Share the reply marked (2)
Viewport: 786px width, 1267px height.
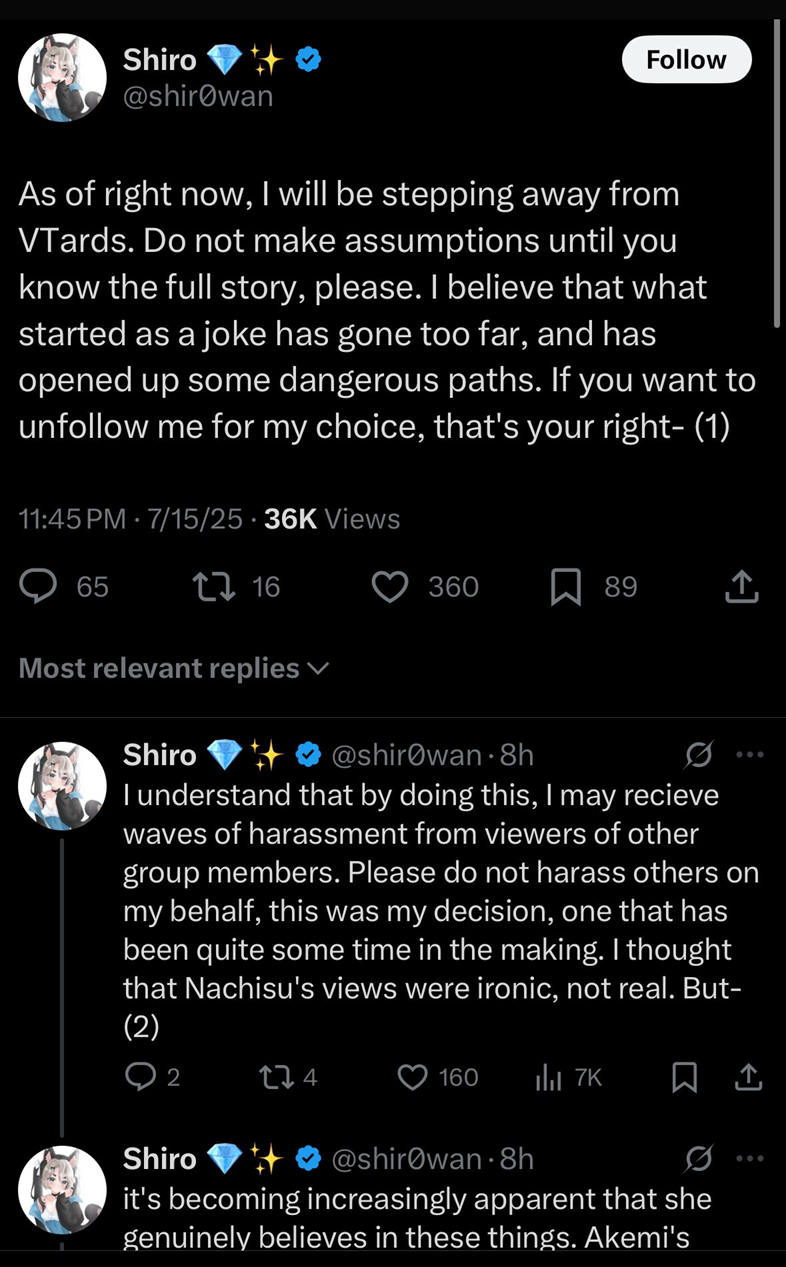748,1077
